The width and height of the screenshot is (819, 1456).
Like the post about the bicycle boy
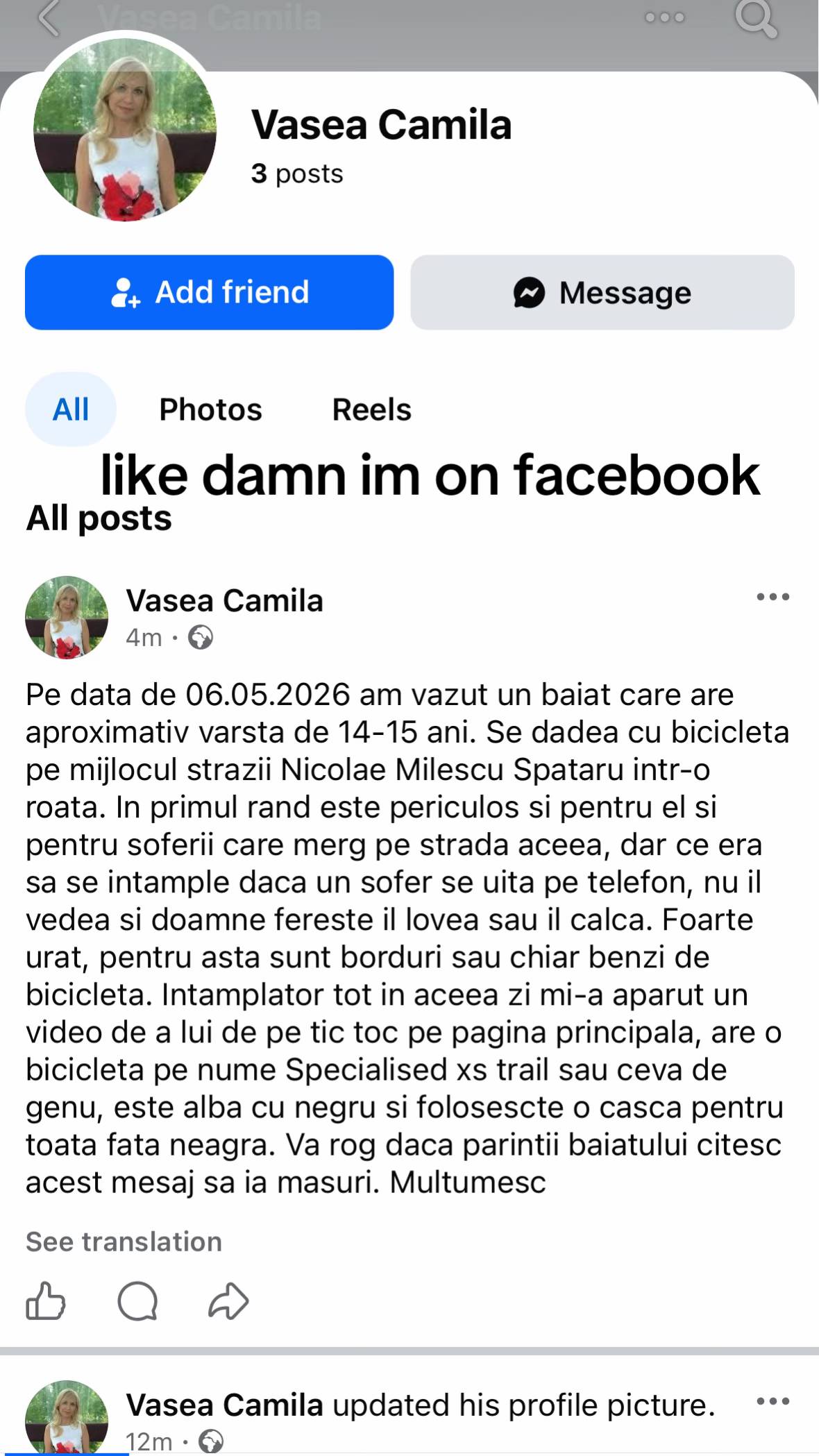pyautogui.click(x=46, y=1301)
